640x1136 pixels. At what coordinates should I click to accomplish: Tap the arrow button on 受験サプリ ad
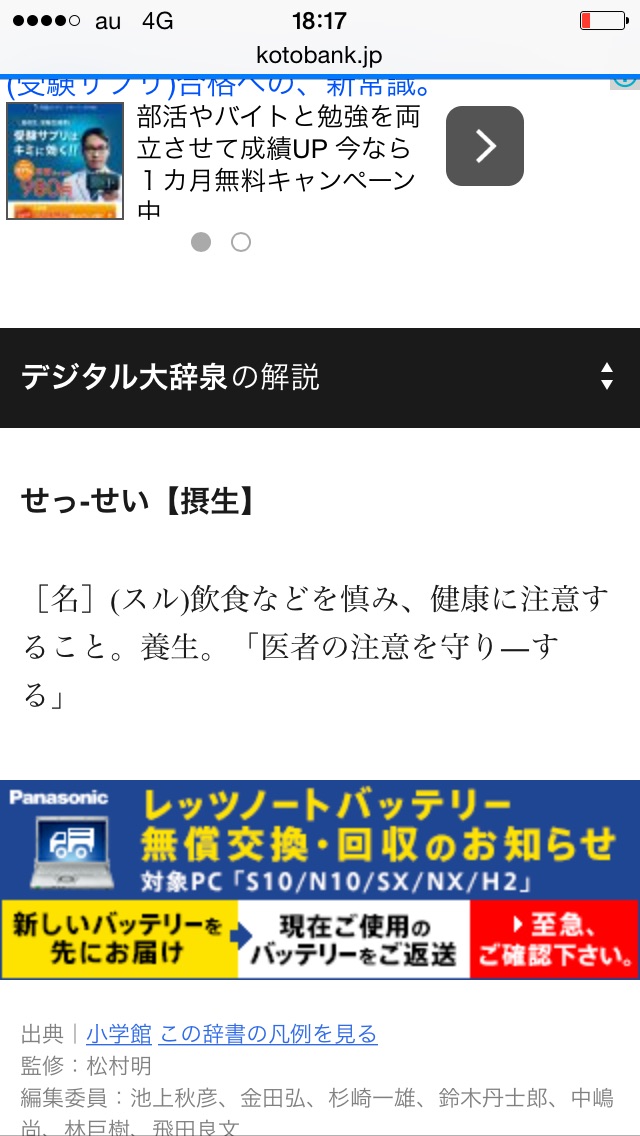[x=484, y=146]
